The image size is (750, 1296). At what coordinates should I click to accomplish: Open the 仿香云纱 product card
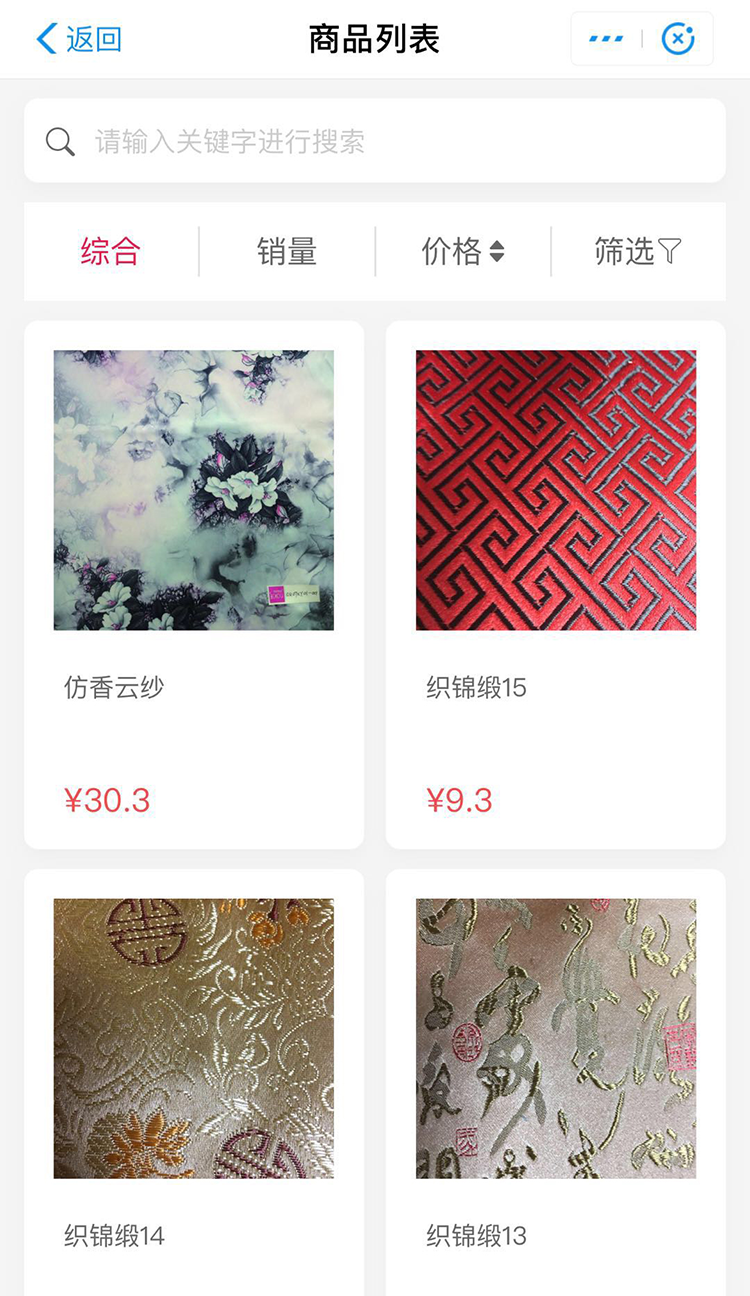pyautogui.click(x=194, y=585)
